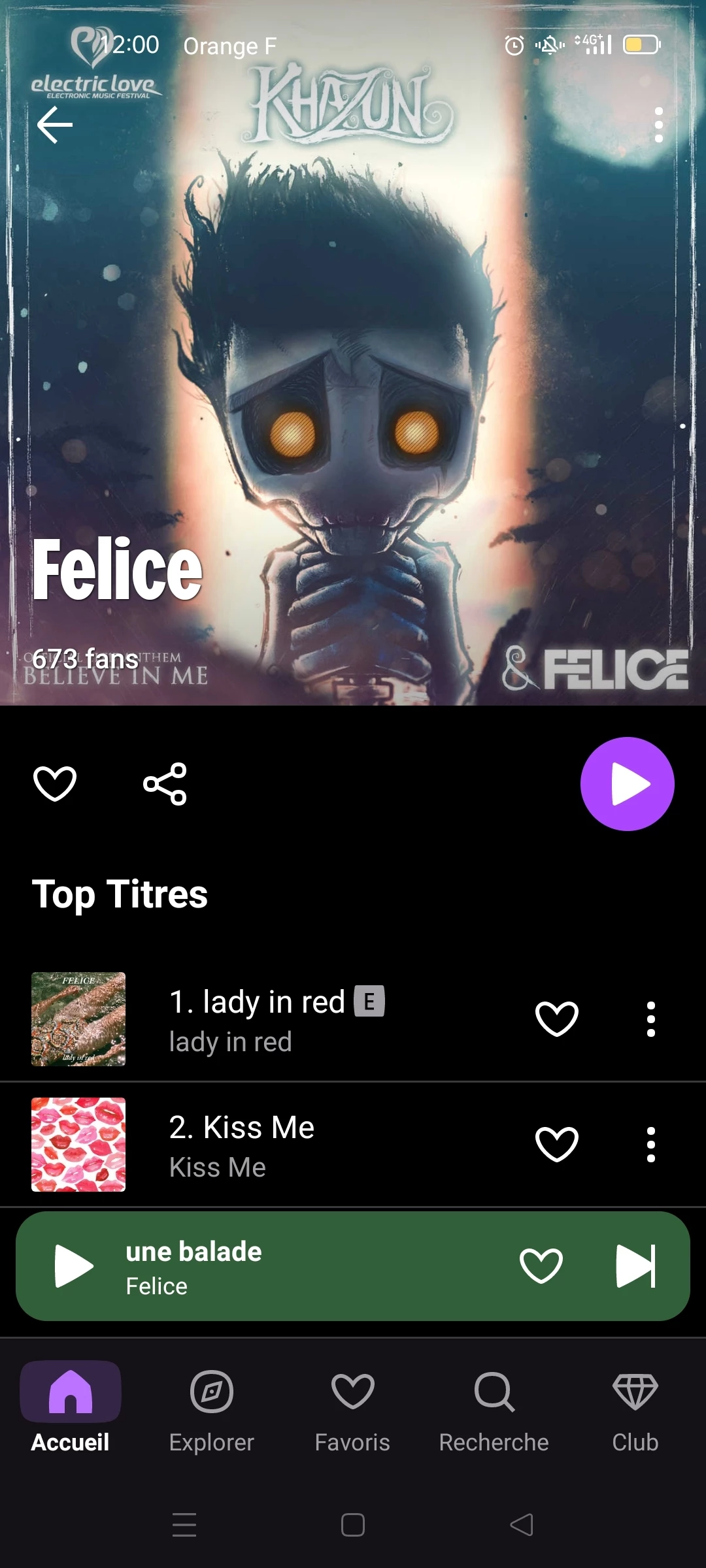706x1568 pixels.
Task: Tap the system home button
Action: point(353,1525)
